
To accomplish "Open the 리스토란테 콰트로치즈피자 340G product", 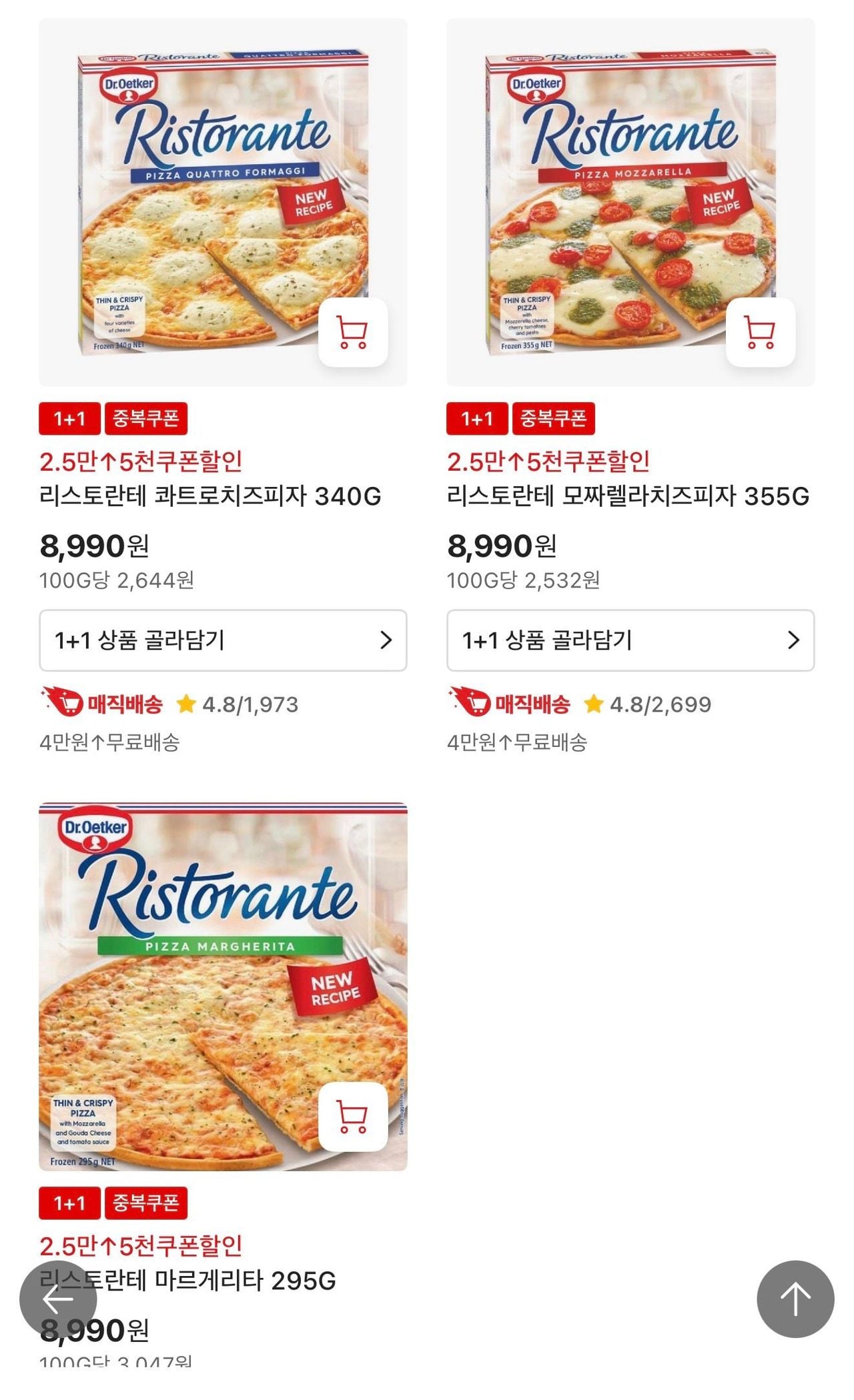I will coord(210,496).
